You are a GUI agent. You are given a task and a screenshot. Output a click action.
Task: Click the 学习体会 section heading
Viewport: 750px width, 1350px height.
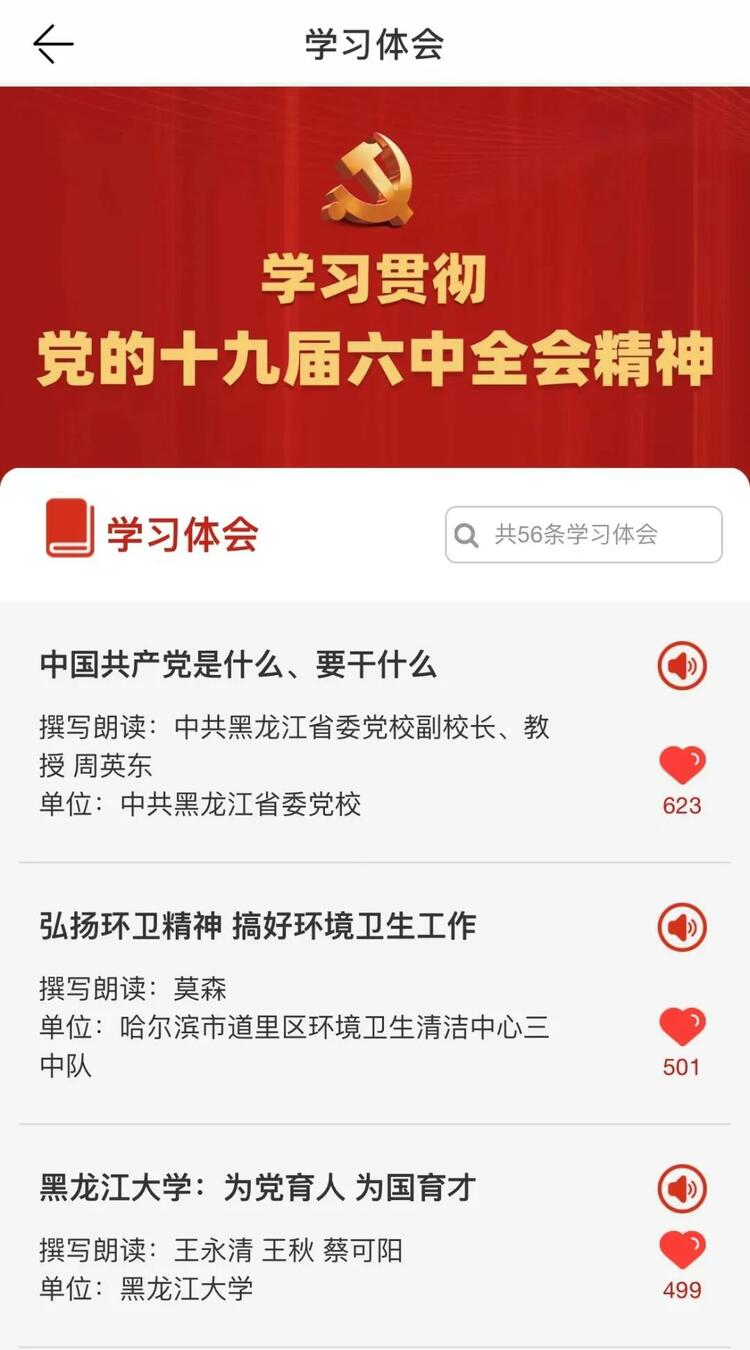pyautogui.click(x=181, y=534)
